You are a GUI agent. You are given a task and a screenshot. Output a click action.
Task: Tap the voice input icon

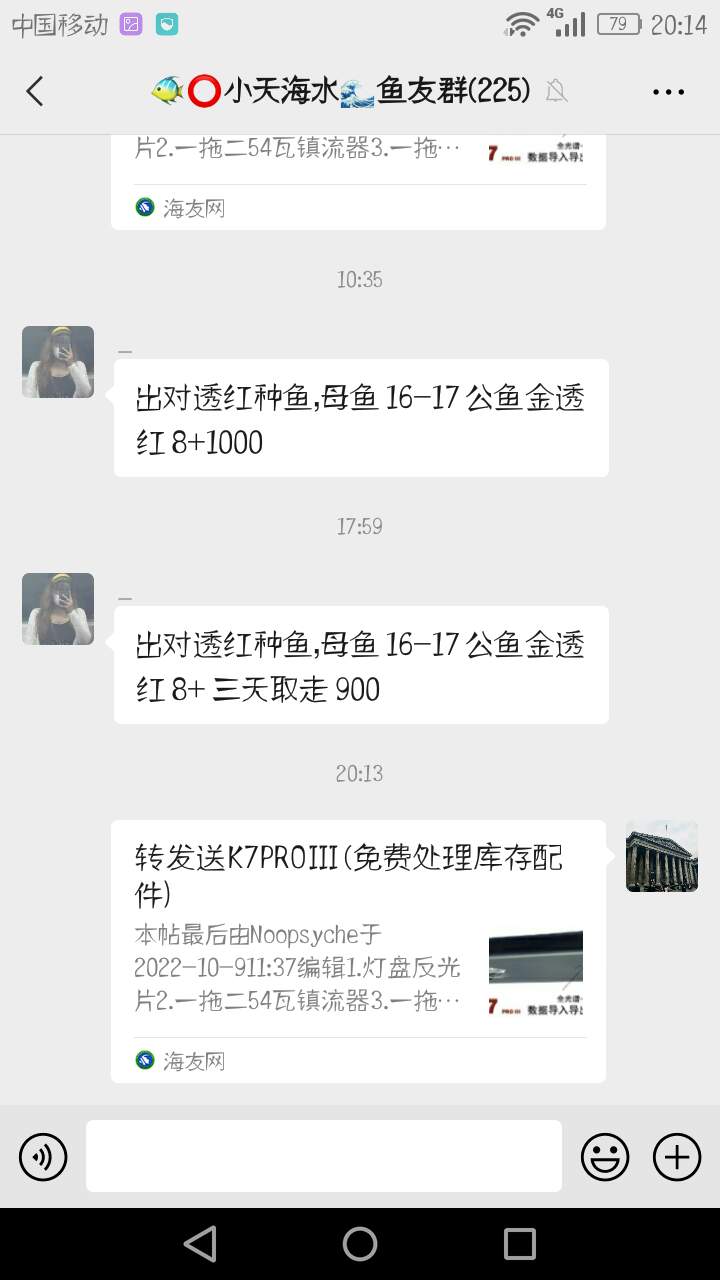point(43,1157)
